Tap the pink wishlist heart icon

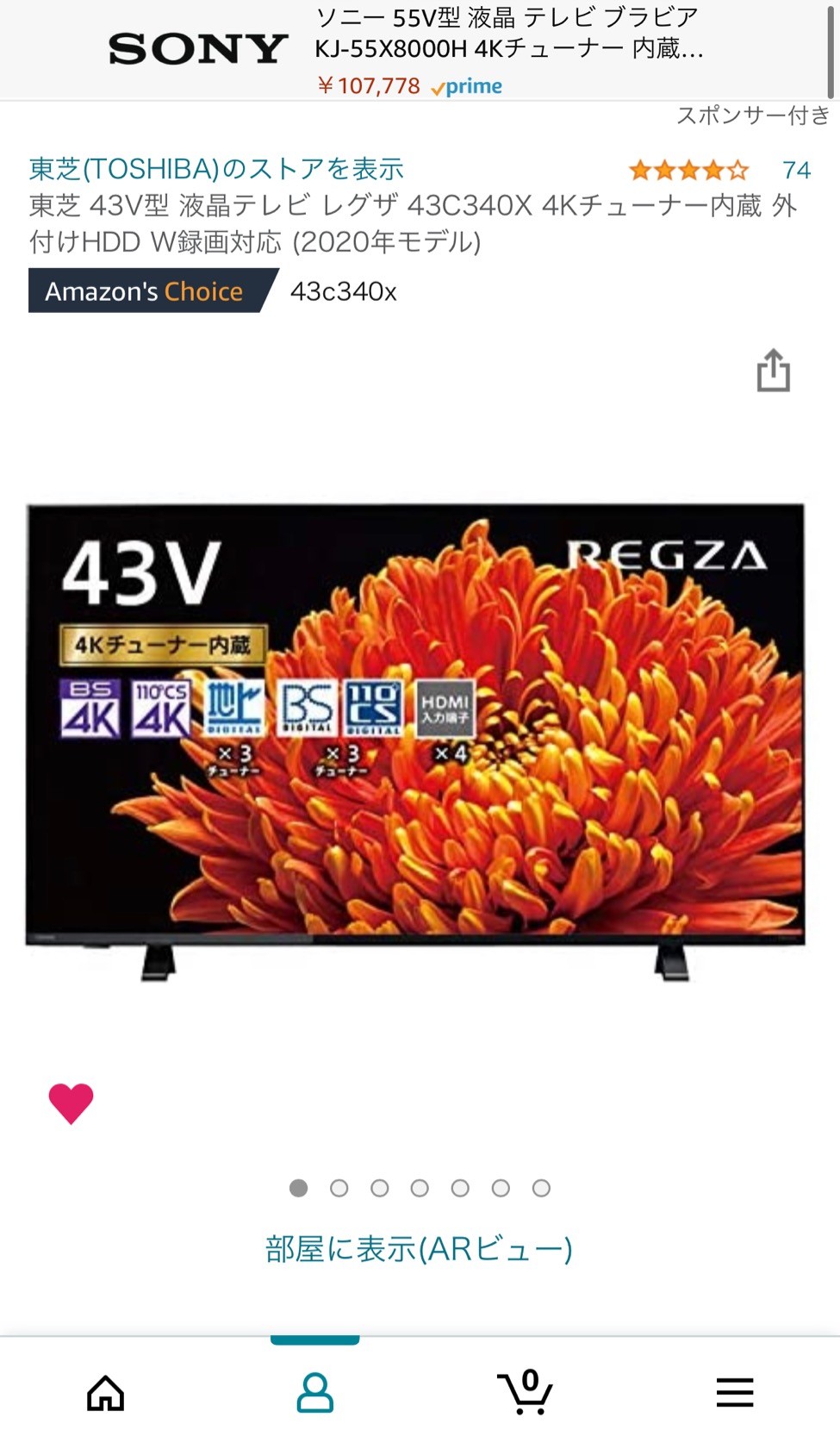click(71, 1102)
